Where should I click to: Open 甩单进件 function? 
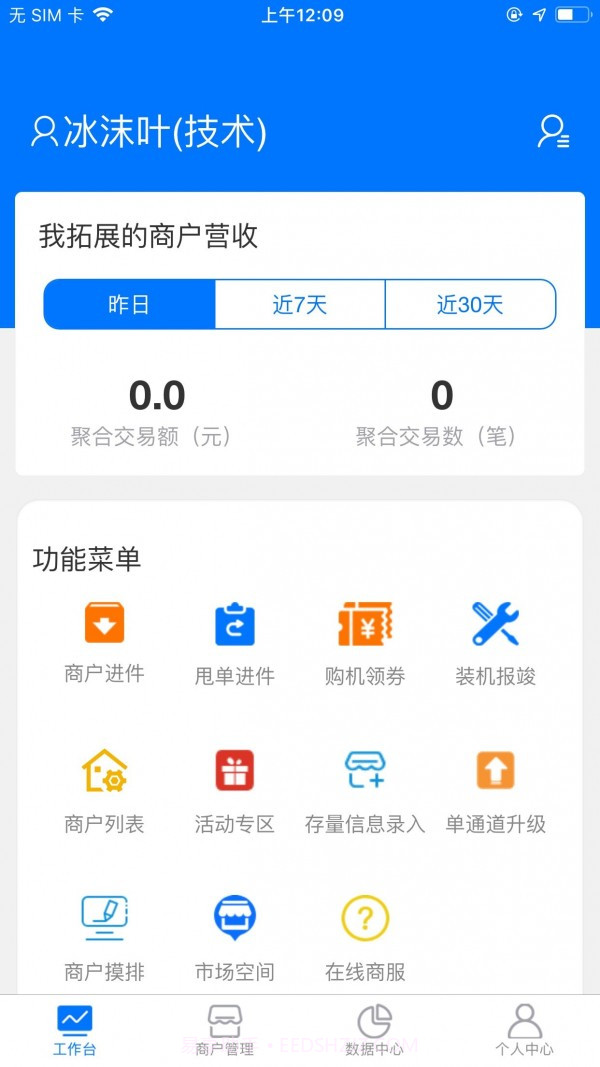(x=235, y=641)
